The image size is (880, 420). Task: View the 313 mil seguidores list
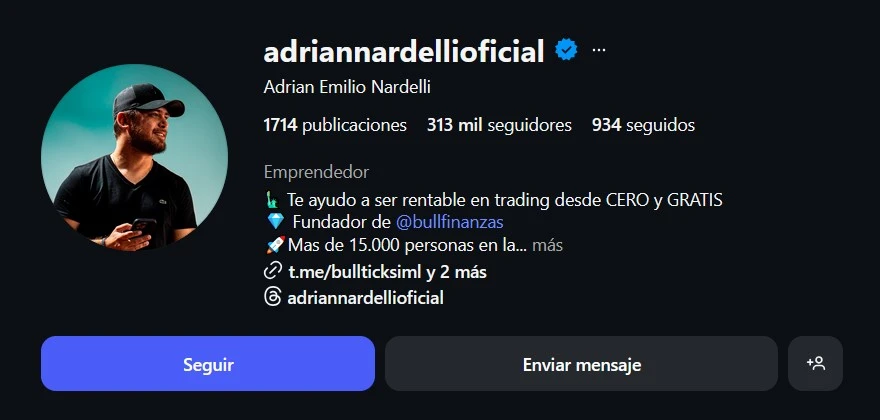pos(499,125)
